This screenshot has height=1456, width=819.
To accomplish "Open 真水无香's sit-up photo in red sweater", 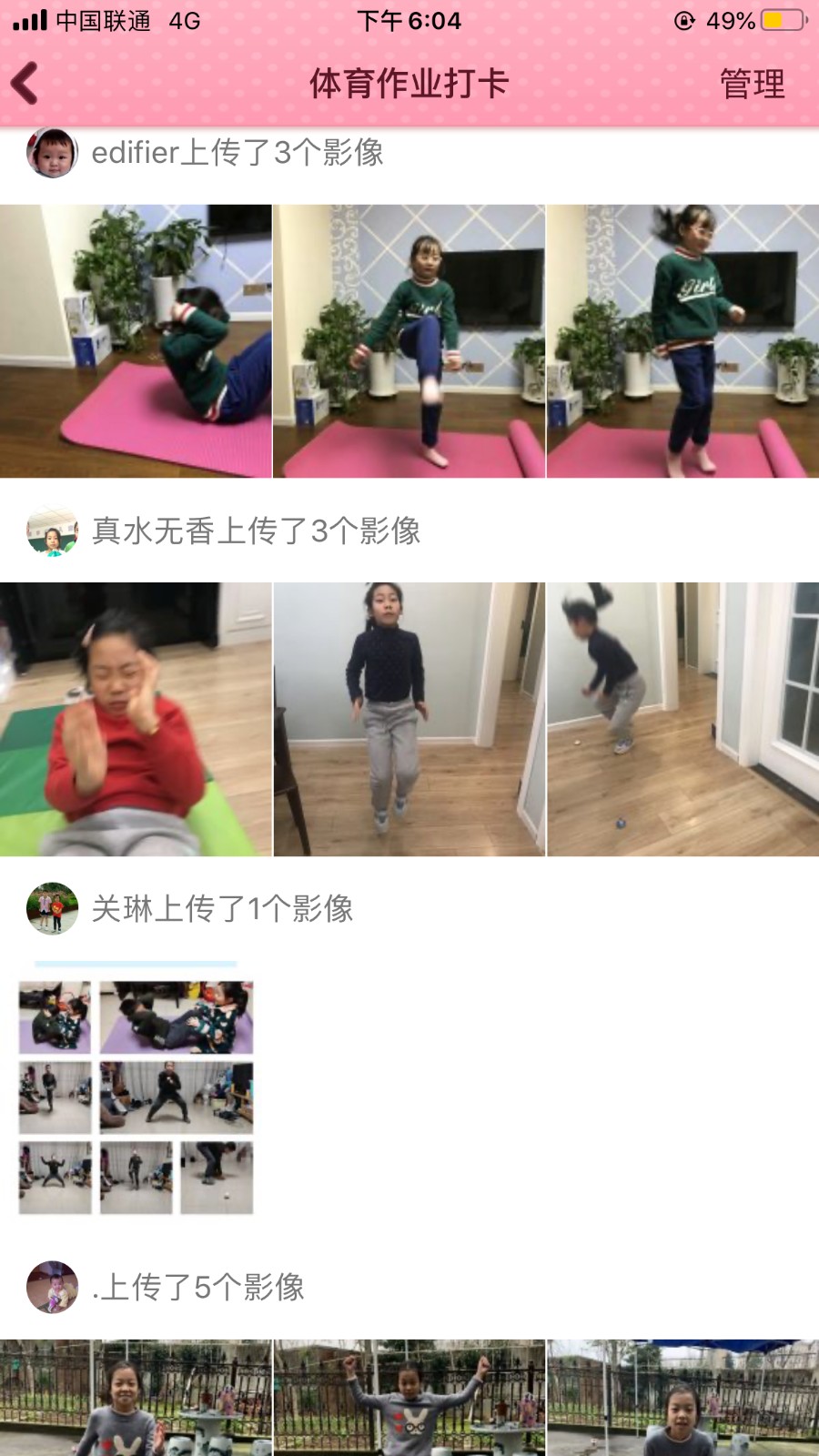I will pos(136,719).
